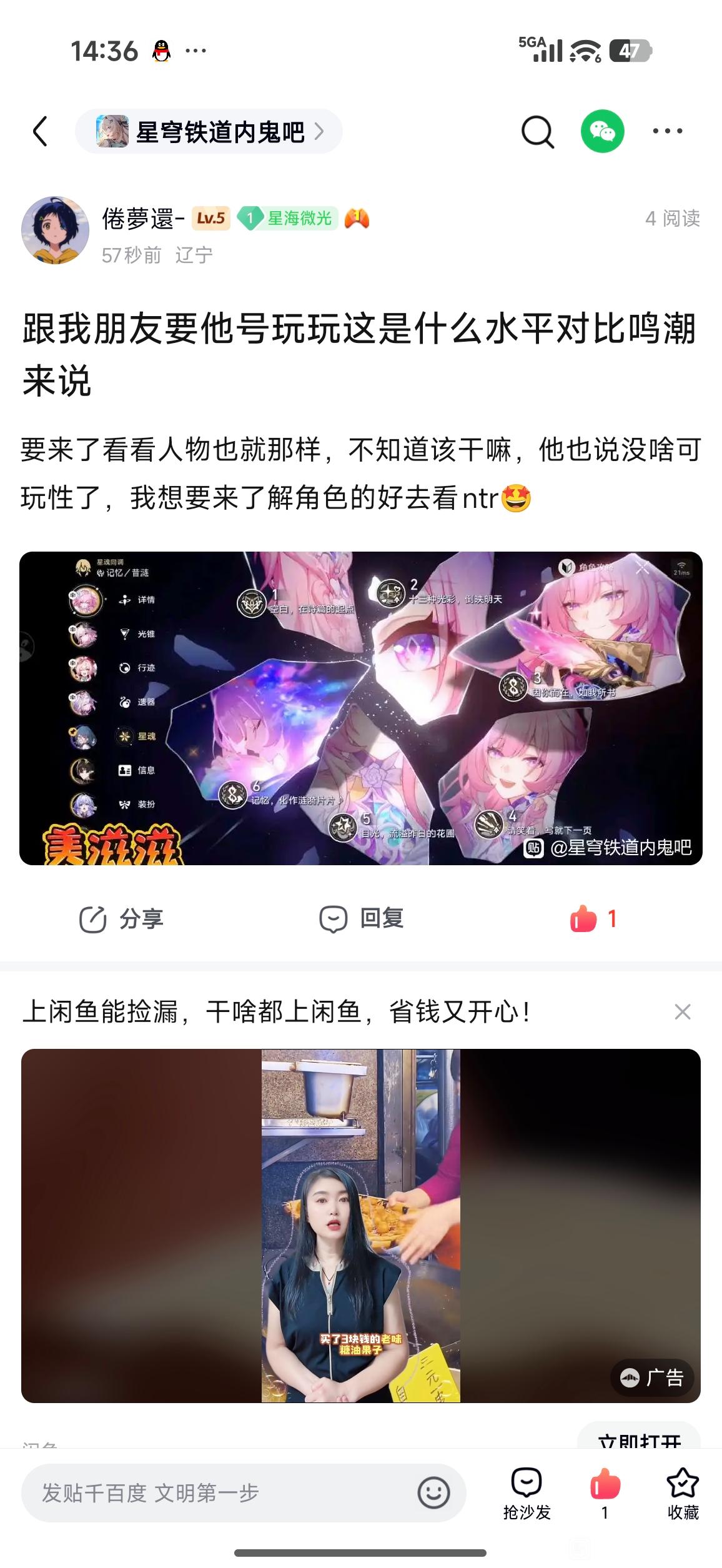The height and width of the screenshot is (1568, 722).
Task: Tap 分享 under the post
Action: click(x=122, y=919)
